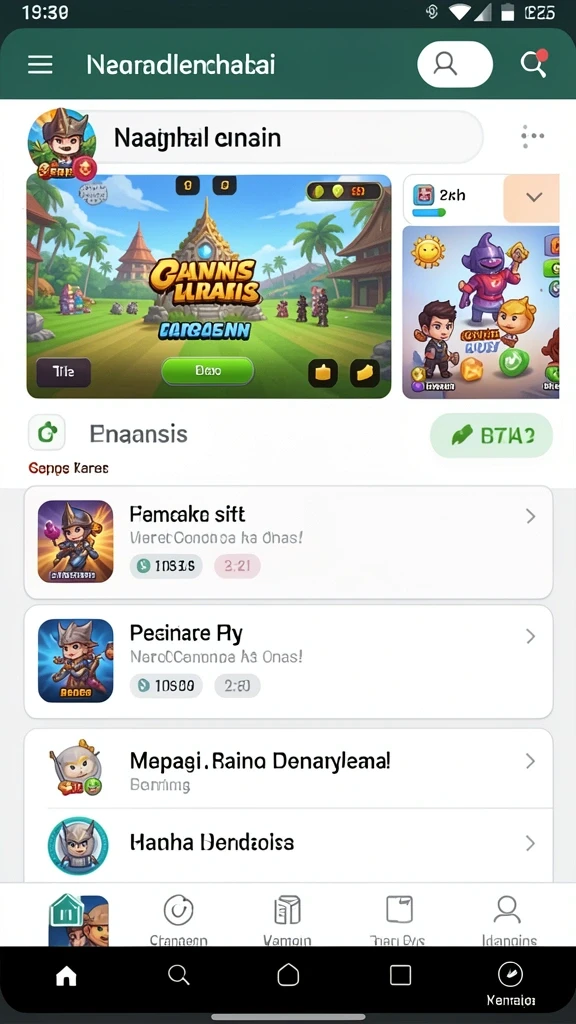Open recent apps square button
This screenshot has width=576, height=1024.
pyautogui.click(x=400, y=976)
